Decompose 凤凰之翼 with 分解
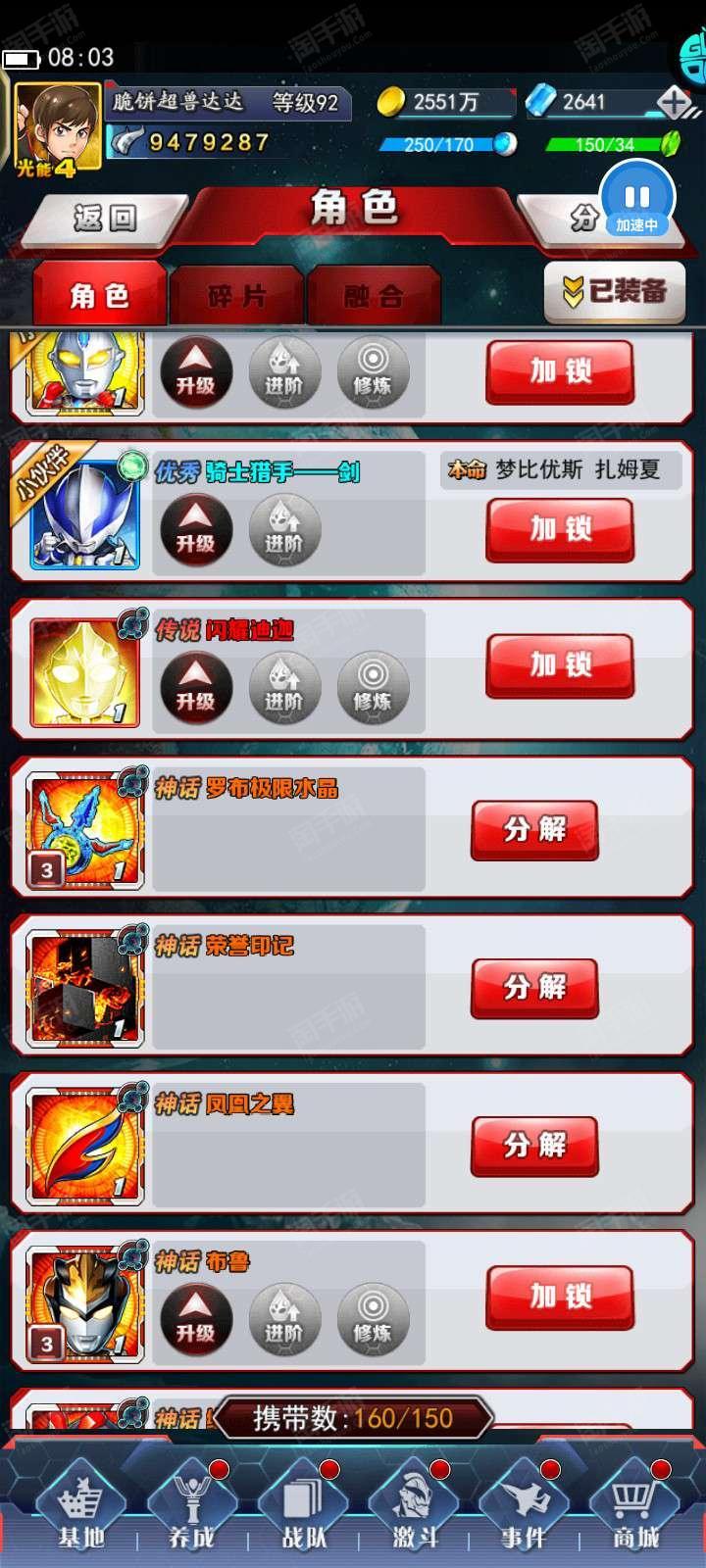The width and height of the screenshot is (706, 1568). pyautogui.click(x=535, y=1146)
